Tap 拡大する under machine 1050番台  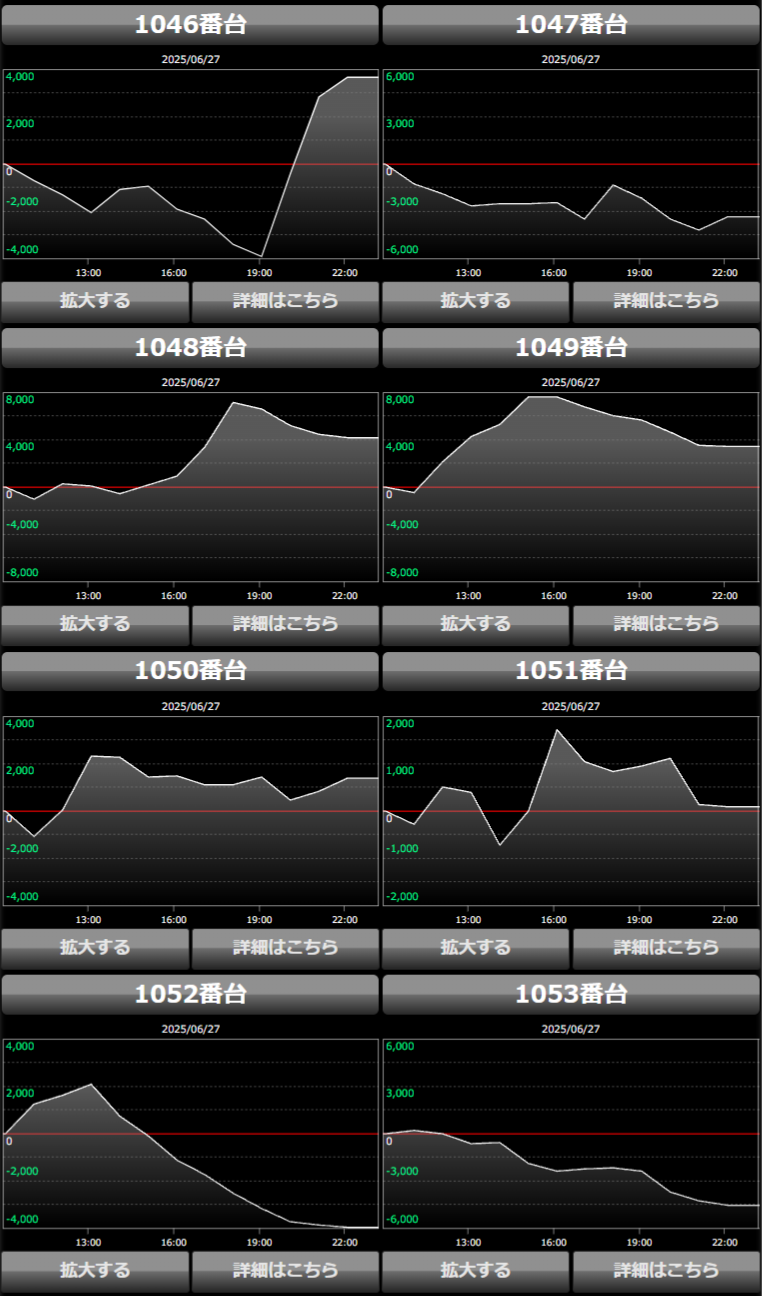tap(95, 947)
